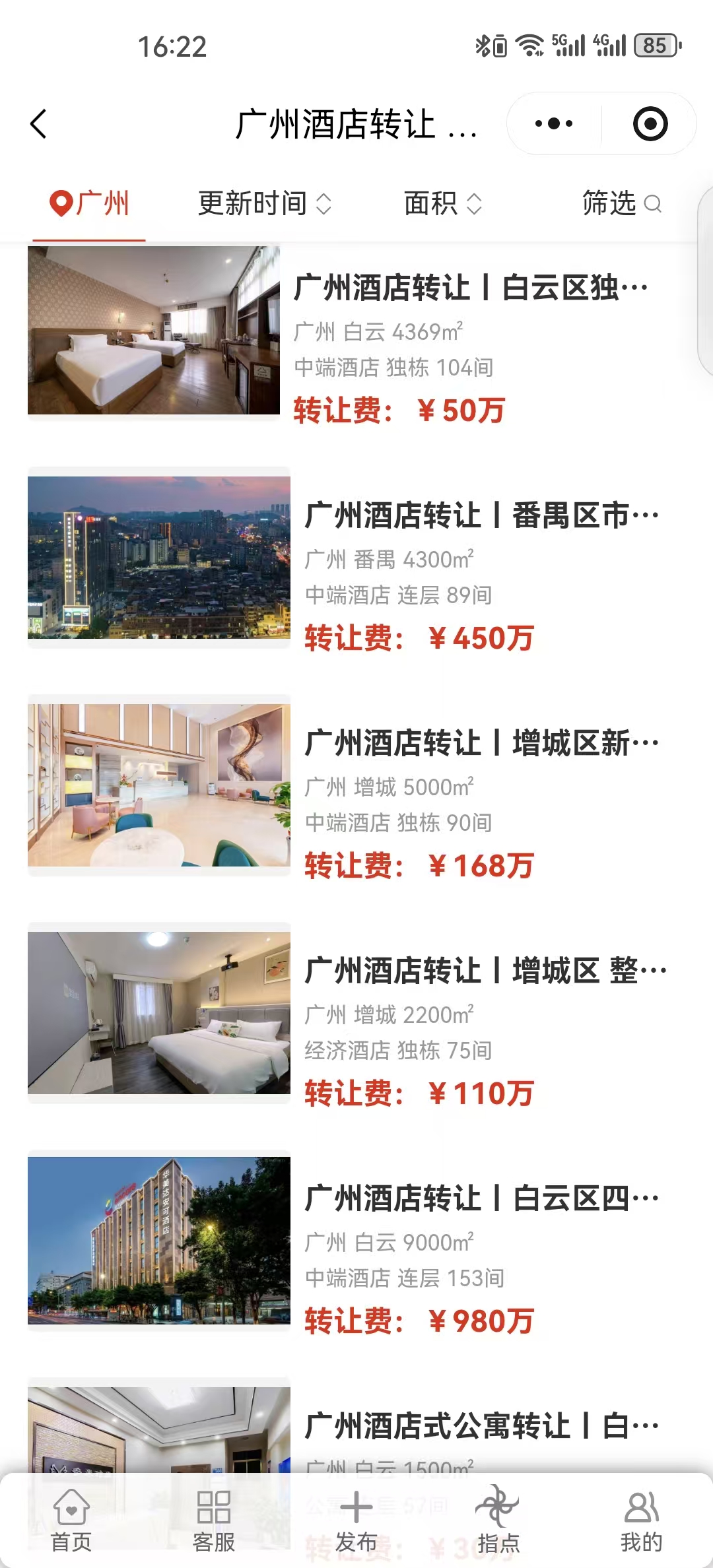Open the 白云 9000m² hotel listing
713x1568 pixels.
click(356, 1242)
